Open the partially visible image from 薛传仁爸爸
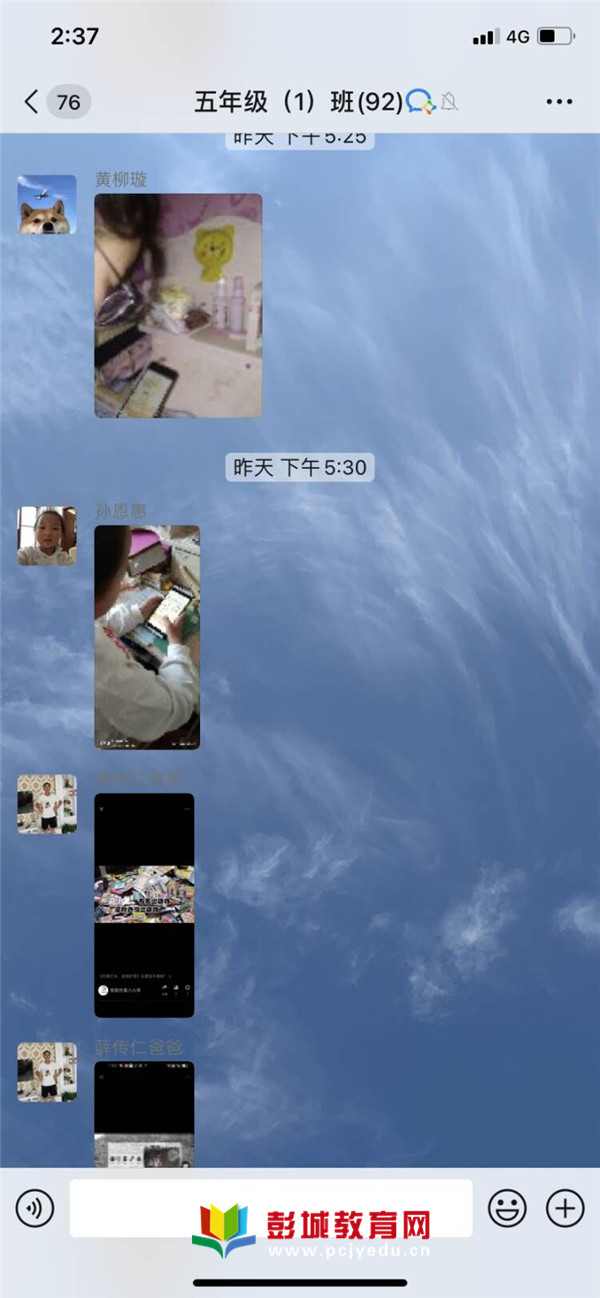The image size is (600, 1298). 144,1114
